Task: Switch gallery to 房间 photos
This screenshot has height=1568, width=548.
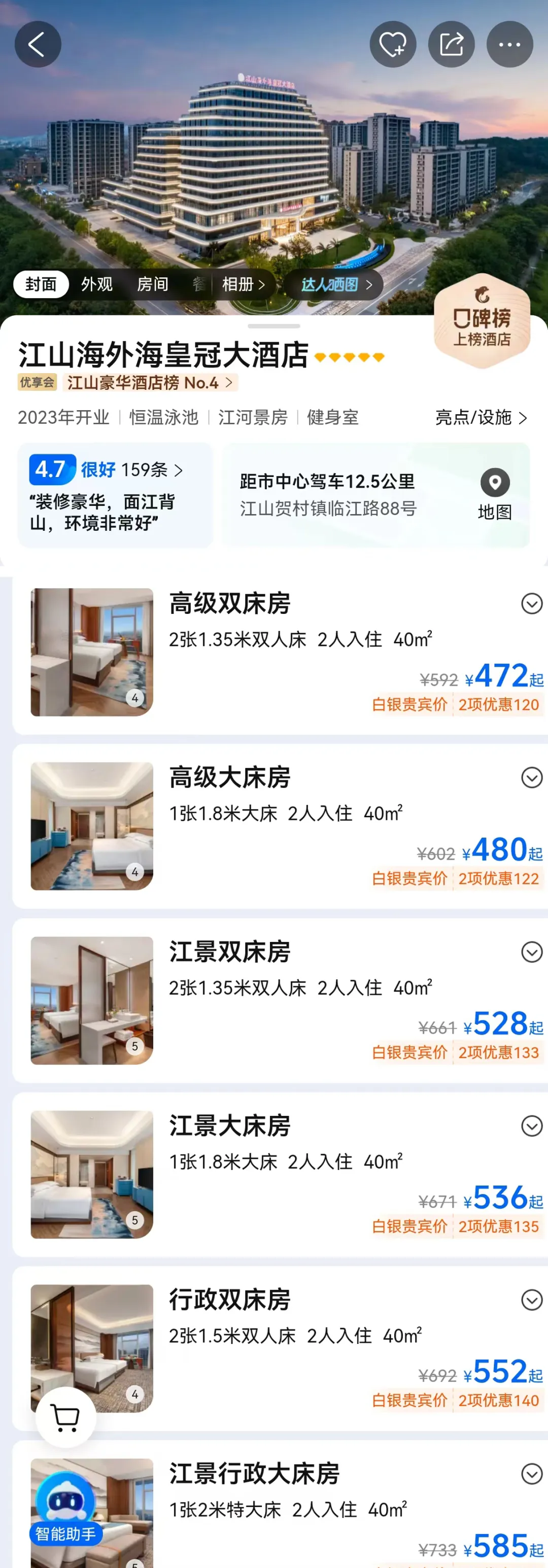Action: pyautogui.click(x=152, y=284)
